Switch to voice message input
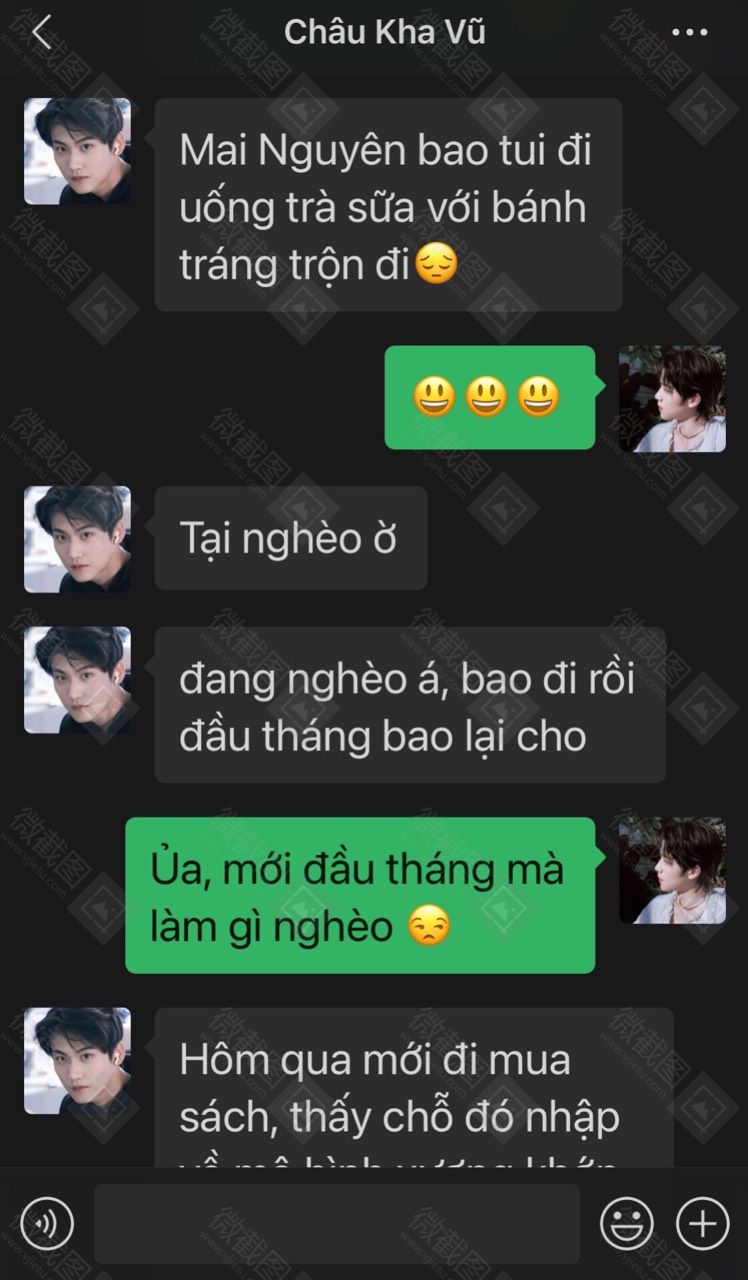Viewport: 748px width, 1280px height. pos(47,1223)
